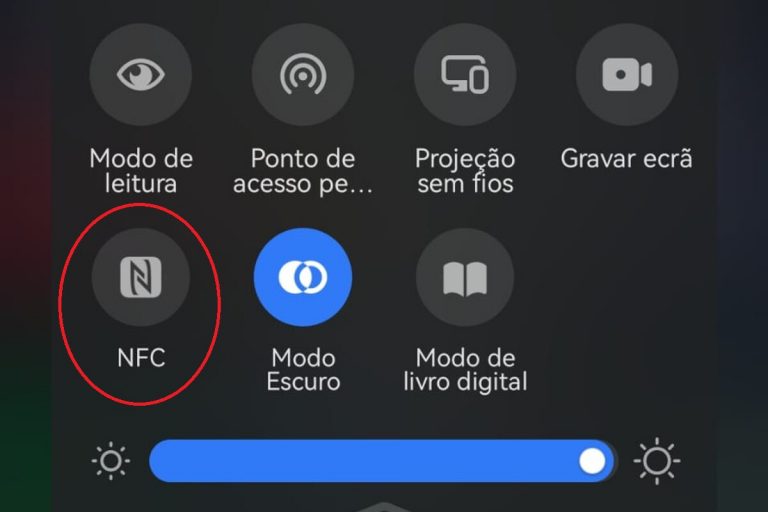The width and height of the screenshot is (768, 512).
Task: Turn on Modo de livro digital
Action: pos(465,277)
